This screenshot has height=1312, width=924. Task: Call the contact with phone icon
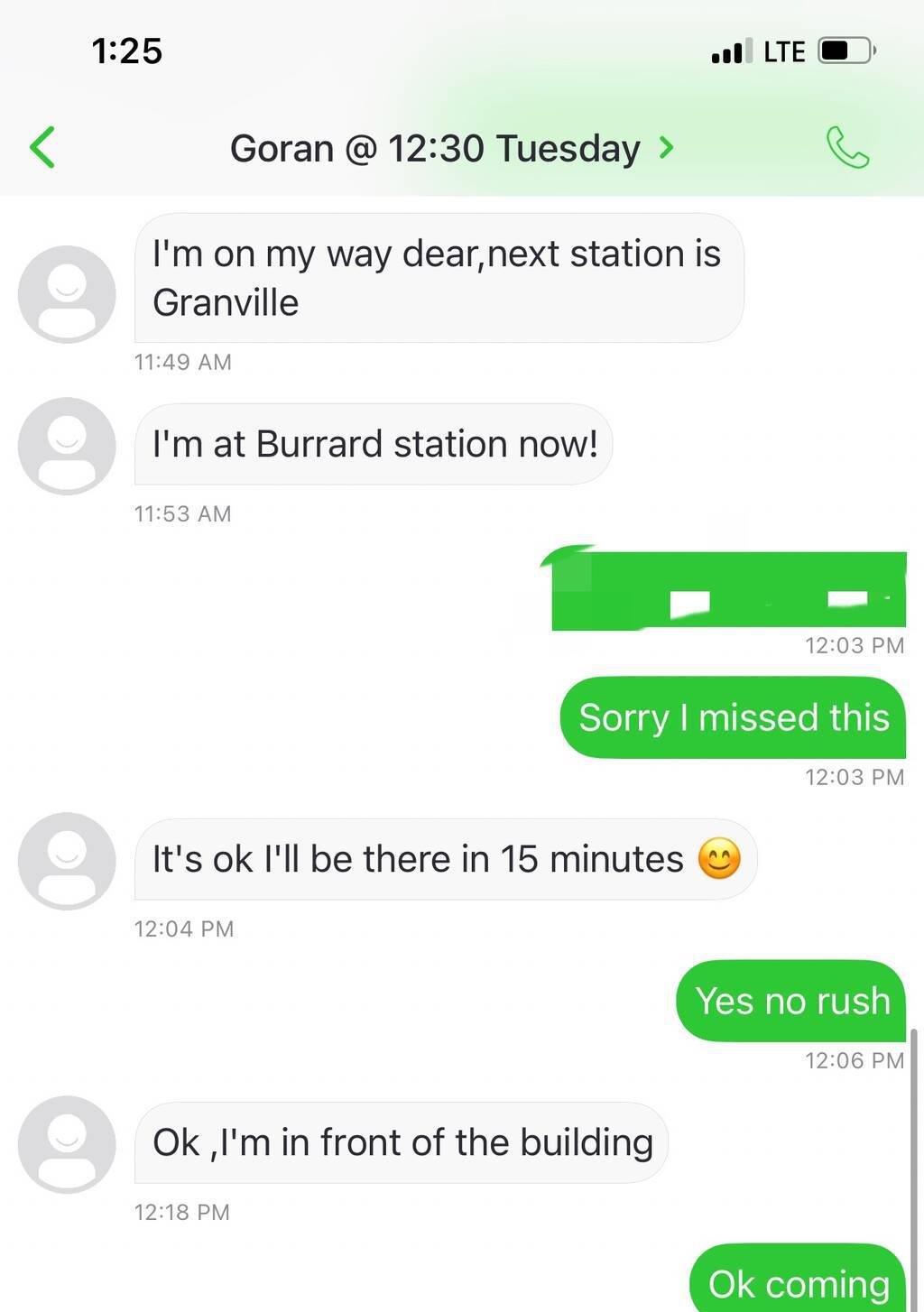pos(847,148)
